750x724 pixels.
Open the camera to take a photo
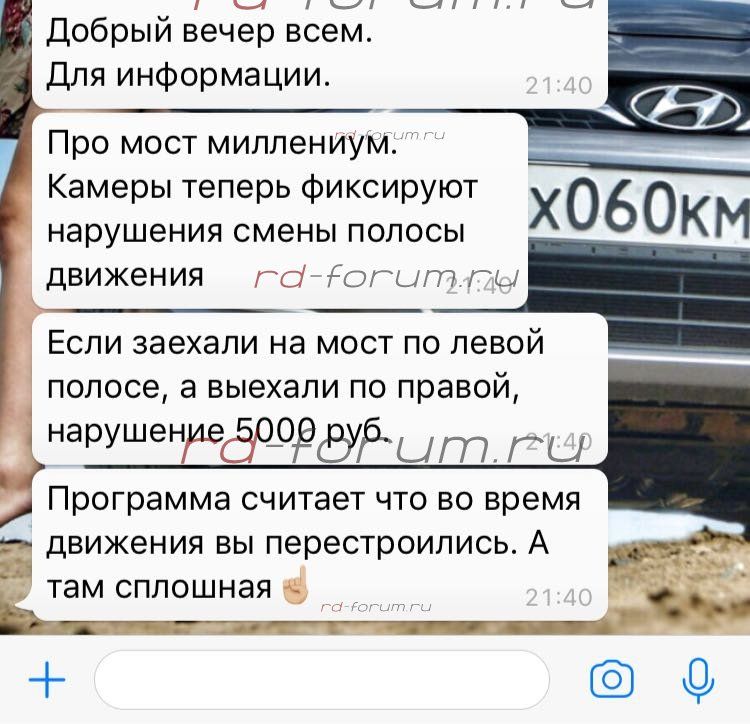(x=612, y=681)
